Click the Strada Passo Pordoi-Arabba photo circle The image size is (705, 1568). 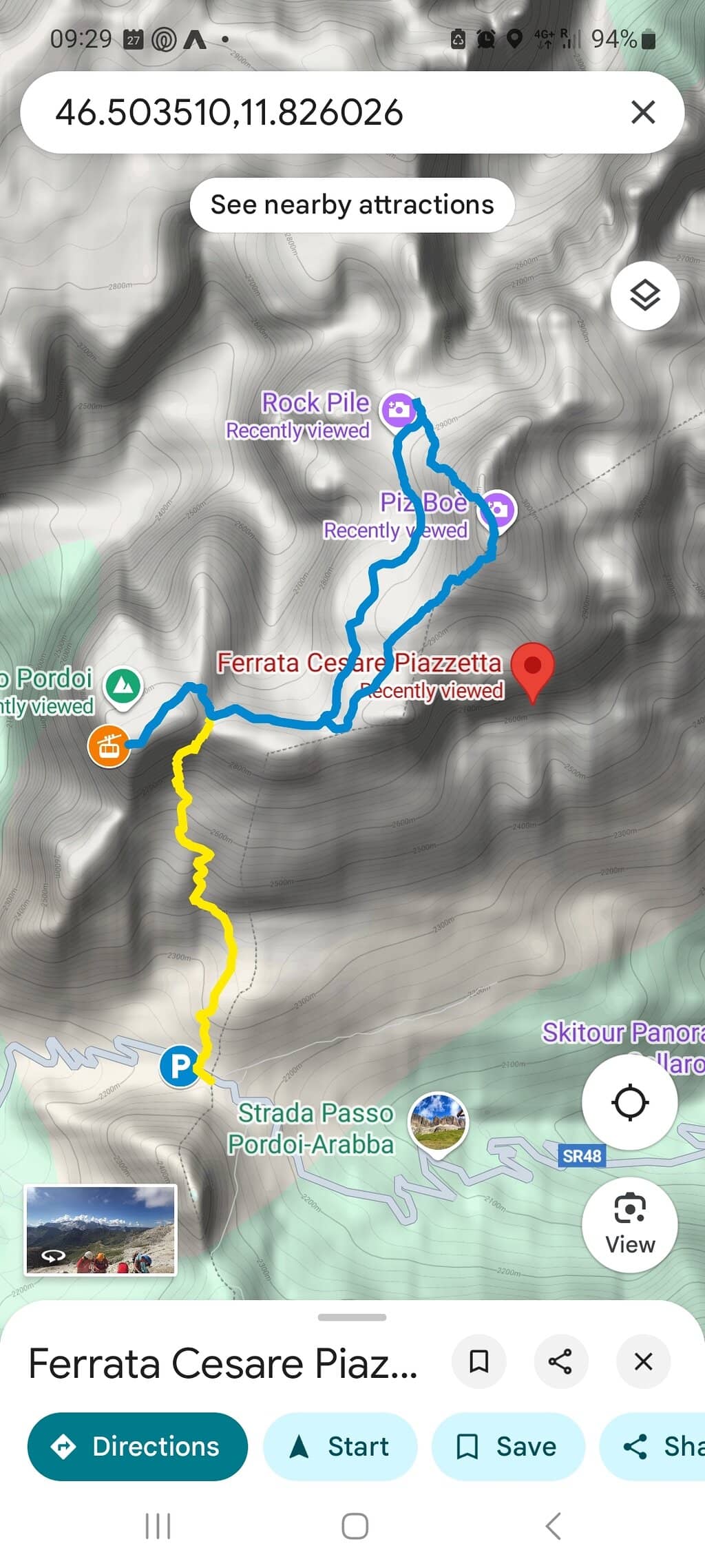pyautogui.click(x=439, y=1122)
